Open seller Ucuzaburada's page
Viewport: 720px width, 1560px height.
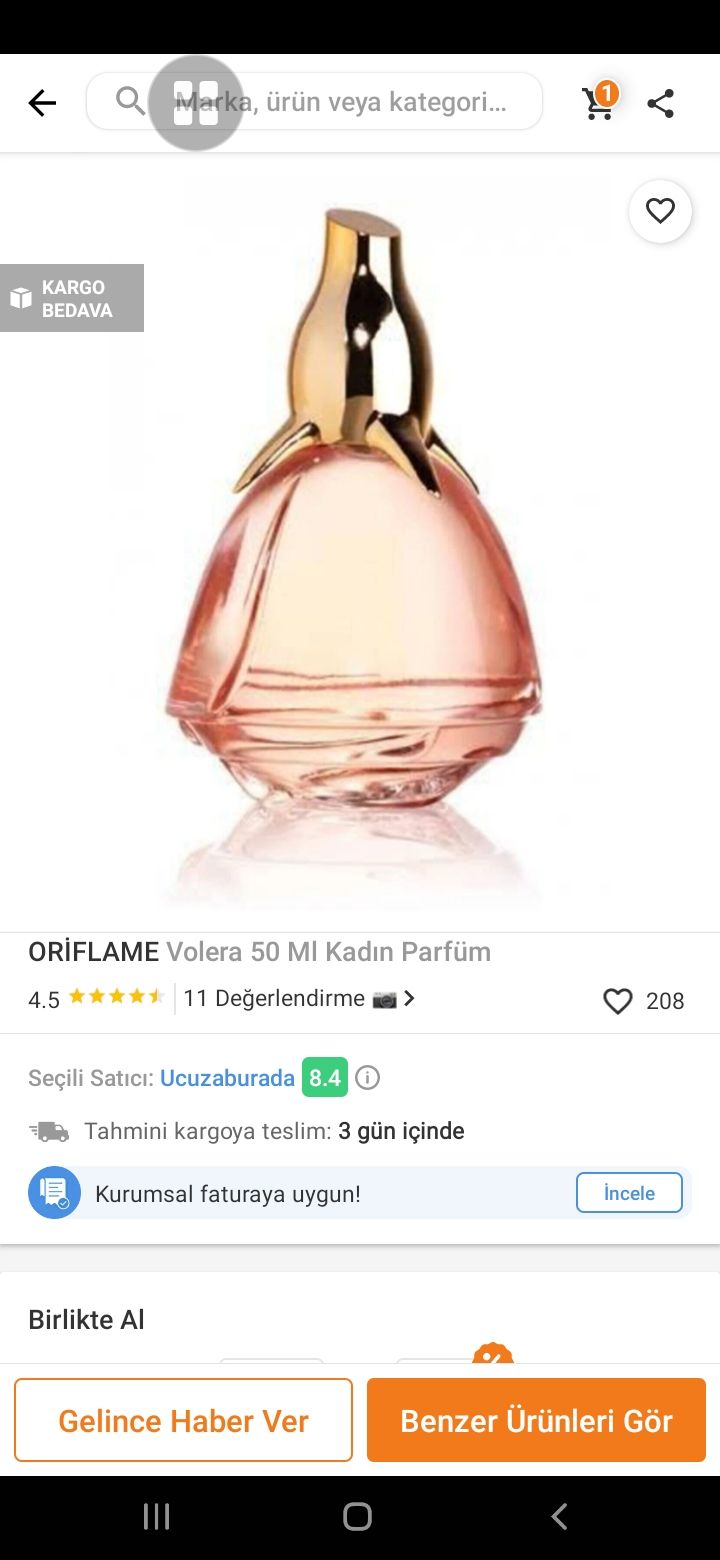coord(227,1078)
